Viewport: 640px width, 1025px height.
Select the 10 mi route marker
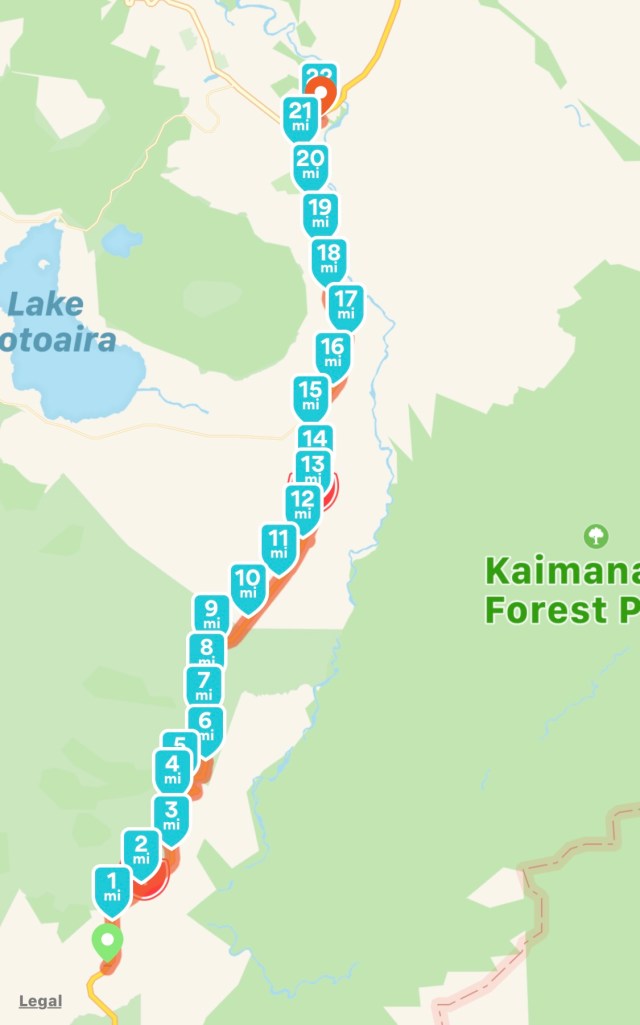coord(247,583)
